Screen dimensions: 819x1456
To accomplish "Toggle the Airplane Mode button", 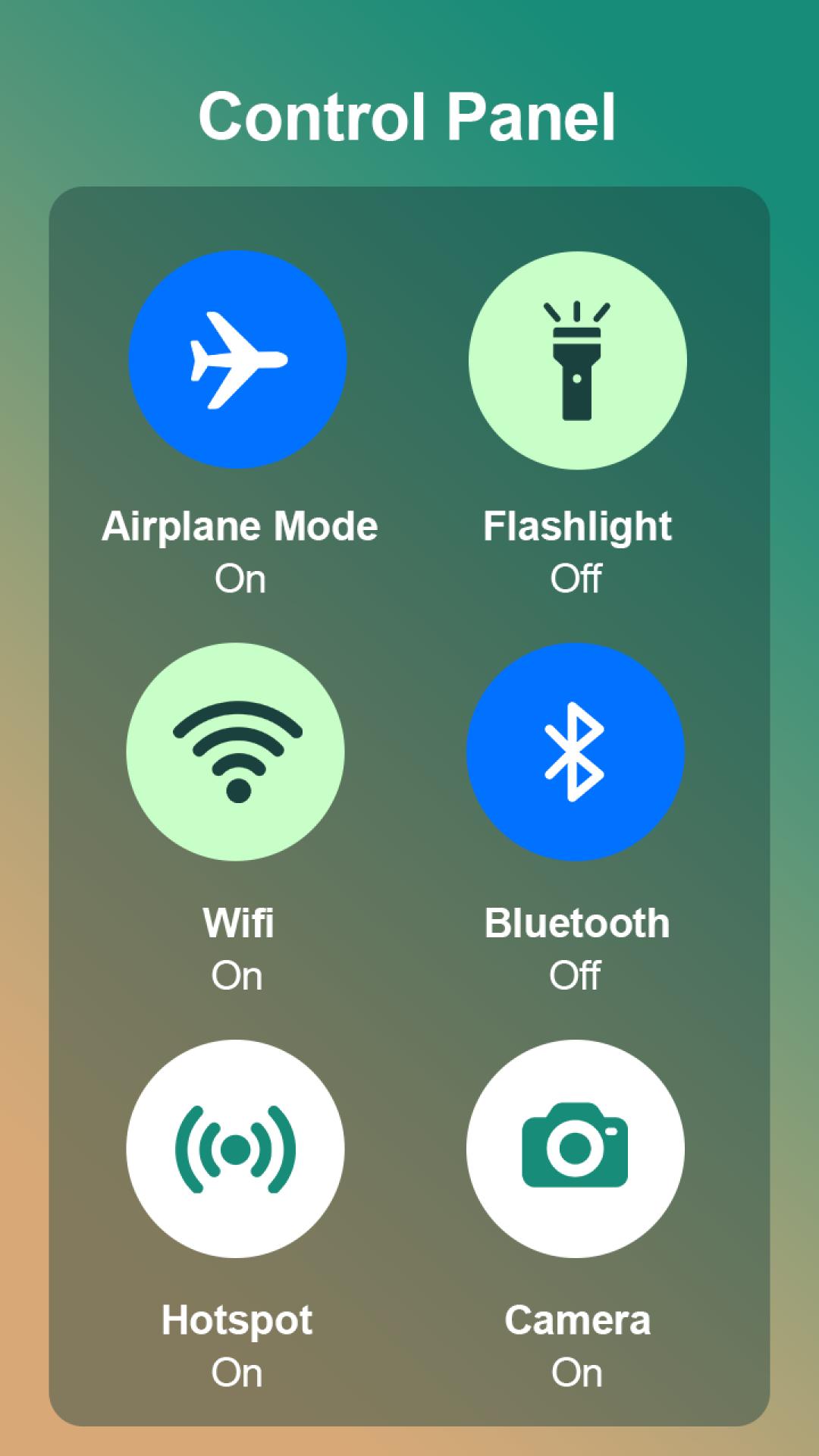I will (237, 359).
